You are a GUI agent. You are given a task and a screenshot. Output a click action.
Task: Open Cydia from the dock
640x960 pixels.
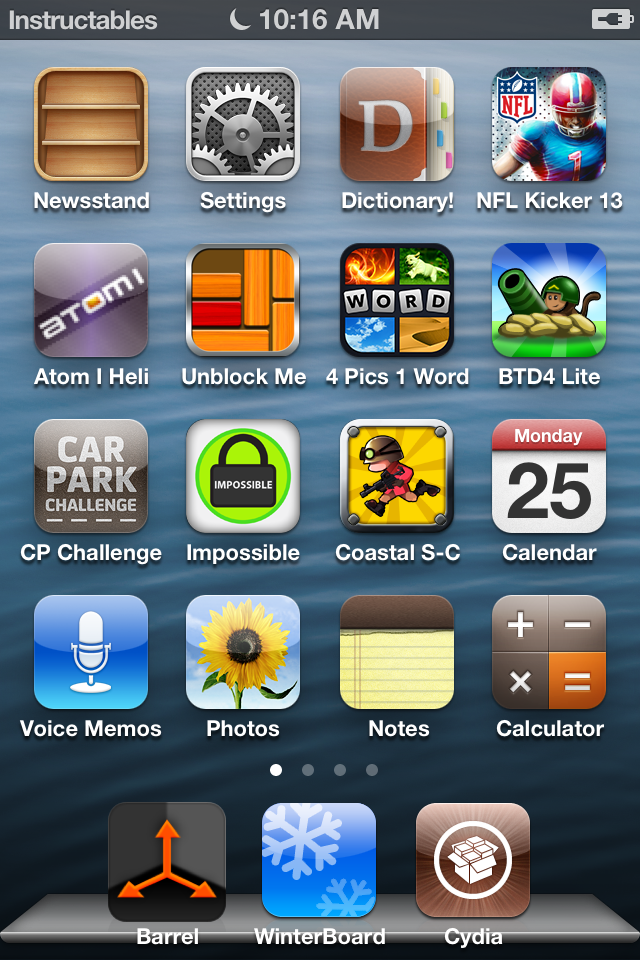pyautogui.click(x=473, y=862)
